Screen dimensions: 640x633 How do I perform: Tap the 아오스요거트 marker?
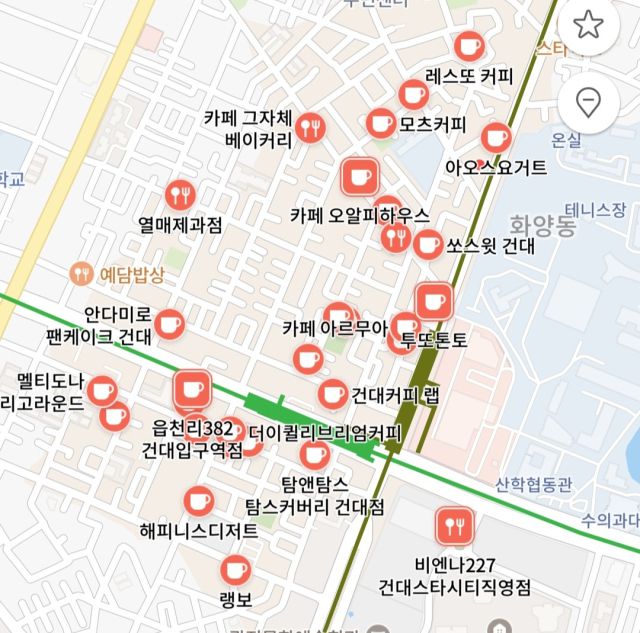[496, 138]
